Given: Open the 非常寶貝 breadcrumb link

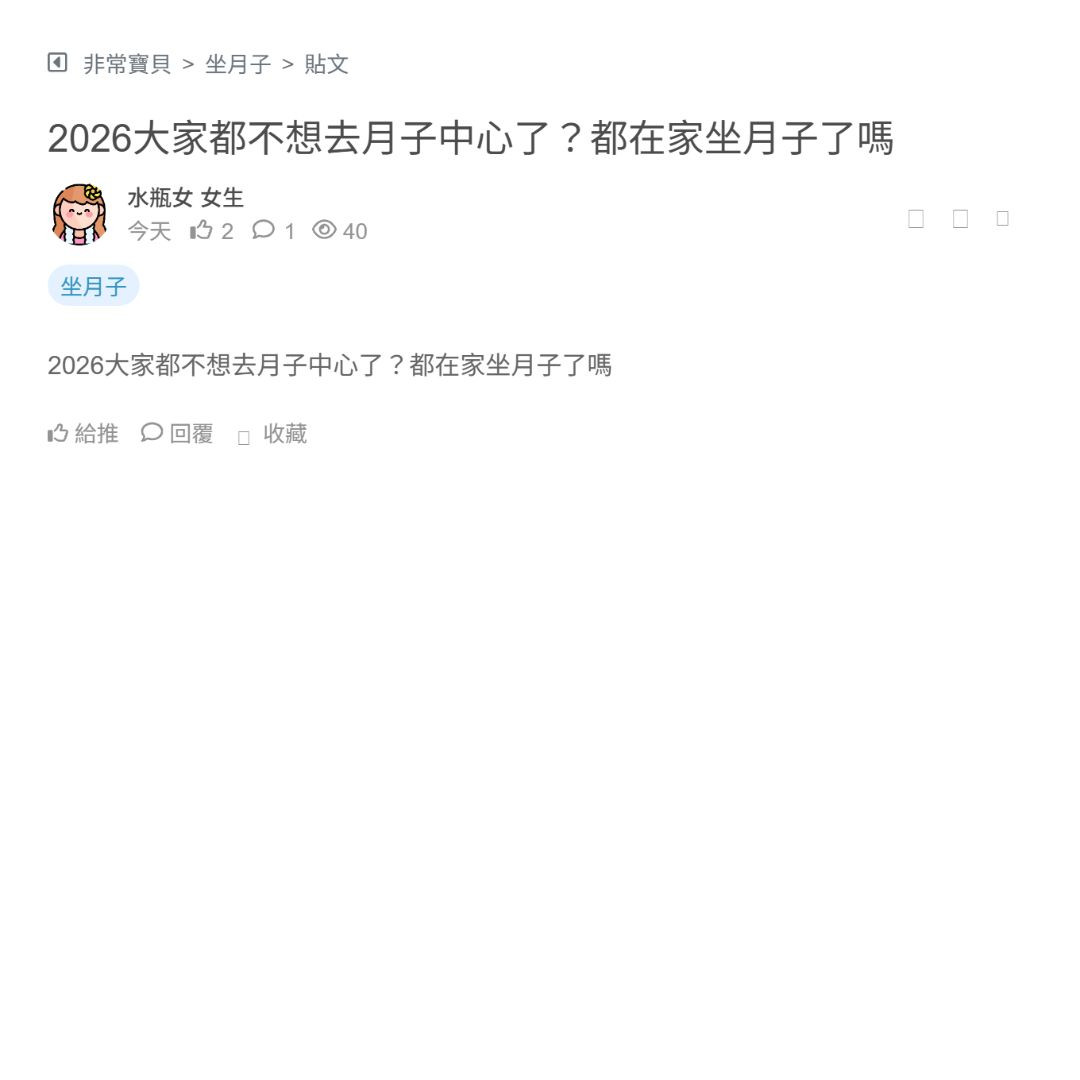Looking at the screenshot, I should 127,65.
